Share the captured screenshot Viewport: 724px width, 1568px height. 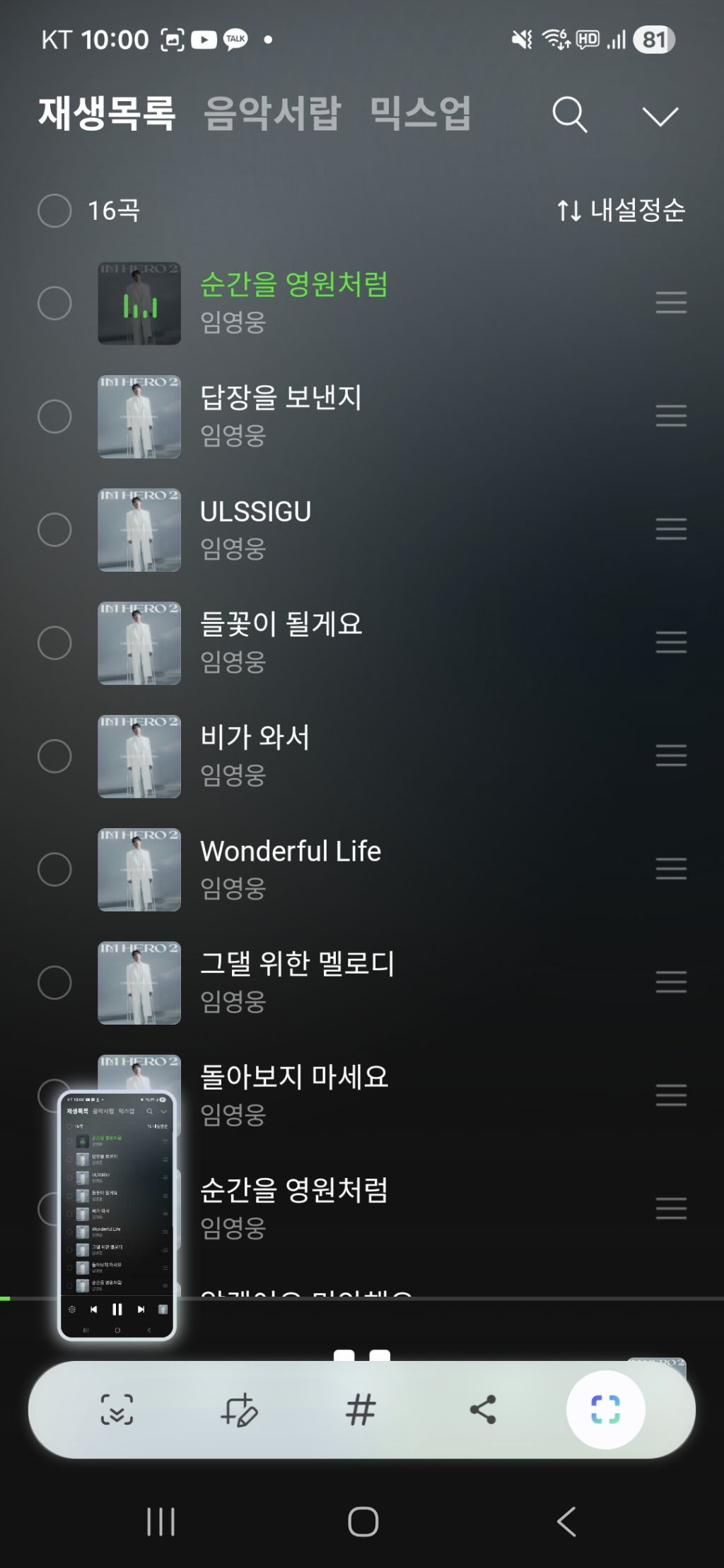click(483, 1410)
